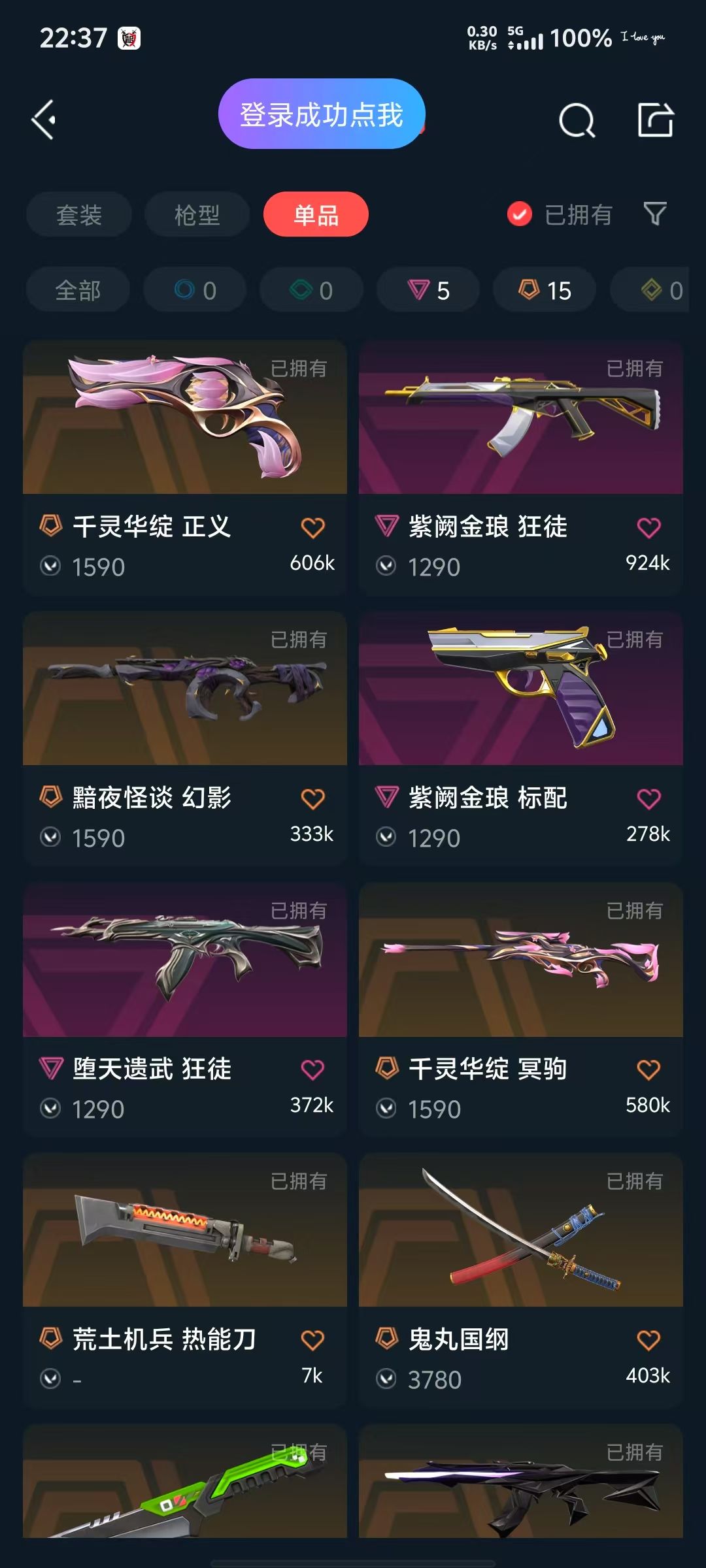Open the 荒土机兵 热能刀 skin card
Viewport: 706px width, 1568px height.
pos(185,1280)
